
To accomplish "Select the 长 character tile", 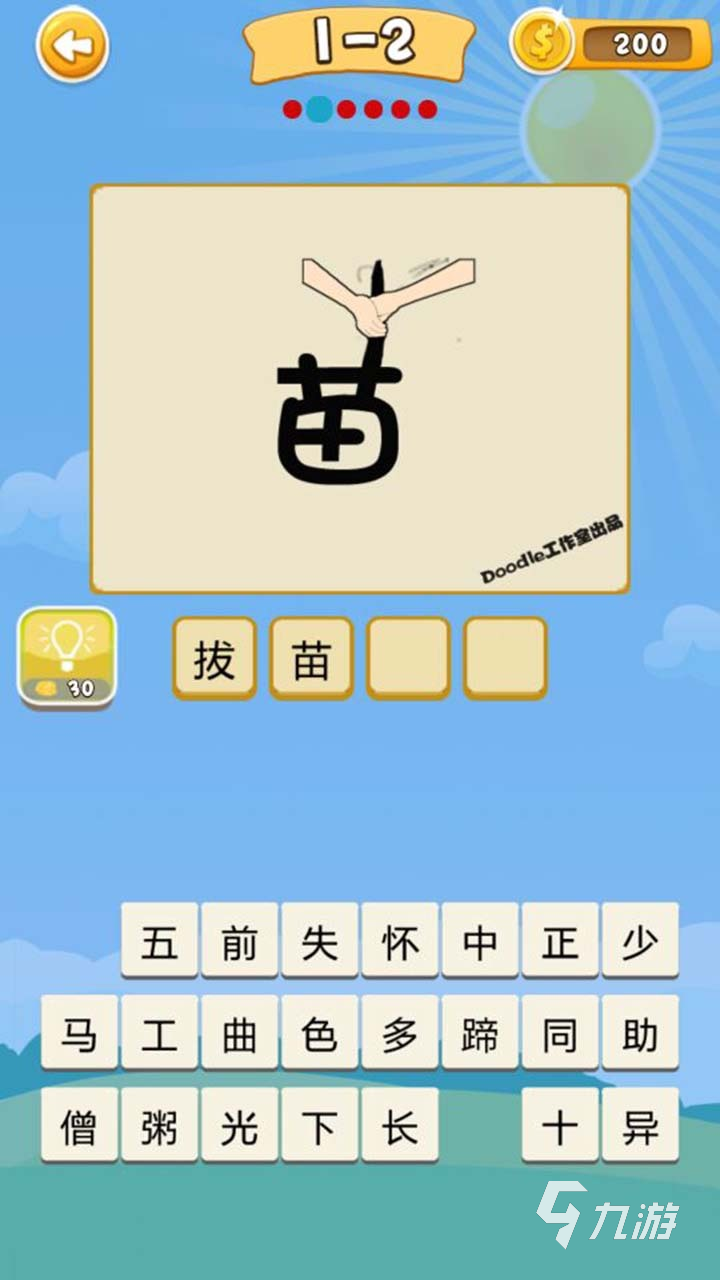I will [x=399, y=1126].
